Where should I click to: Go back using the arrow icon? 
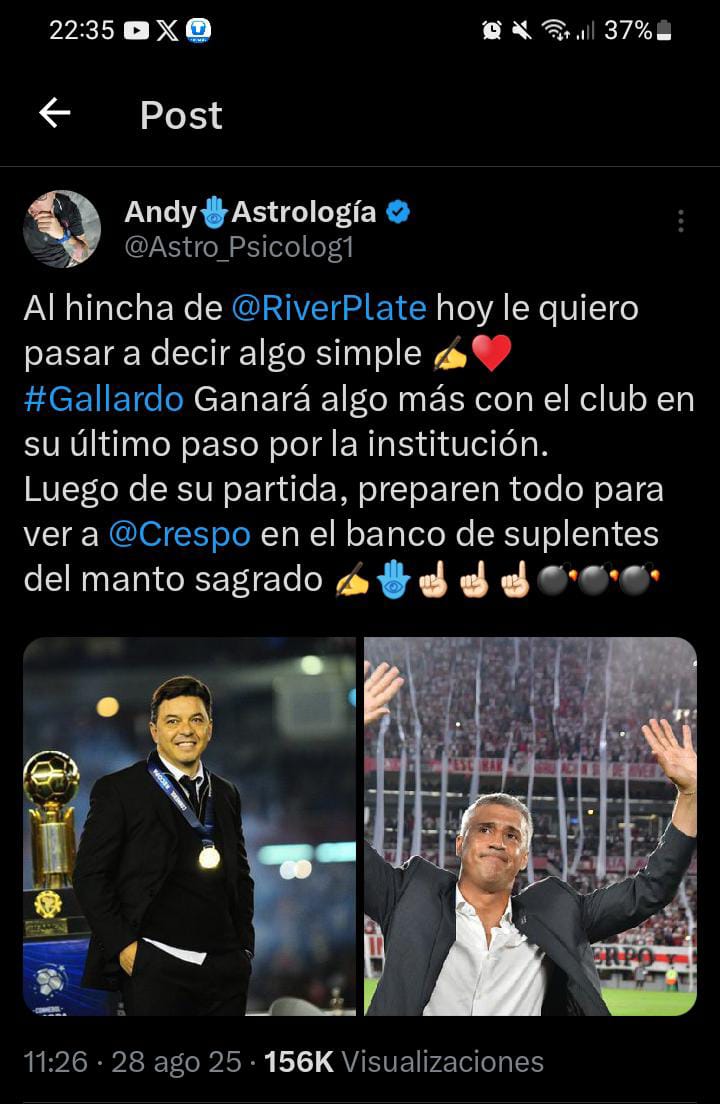tap(55, 114)
